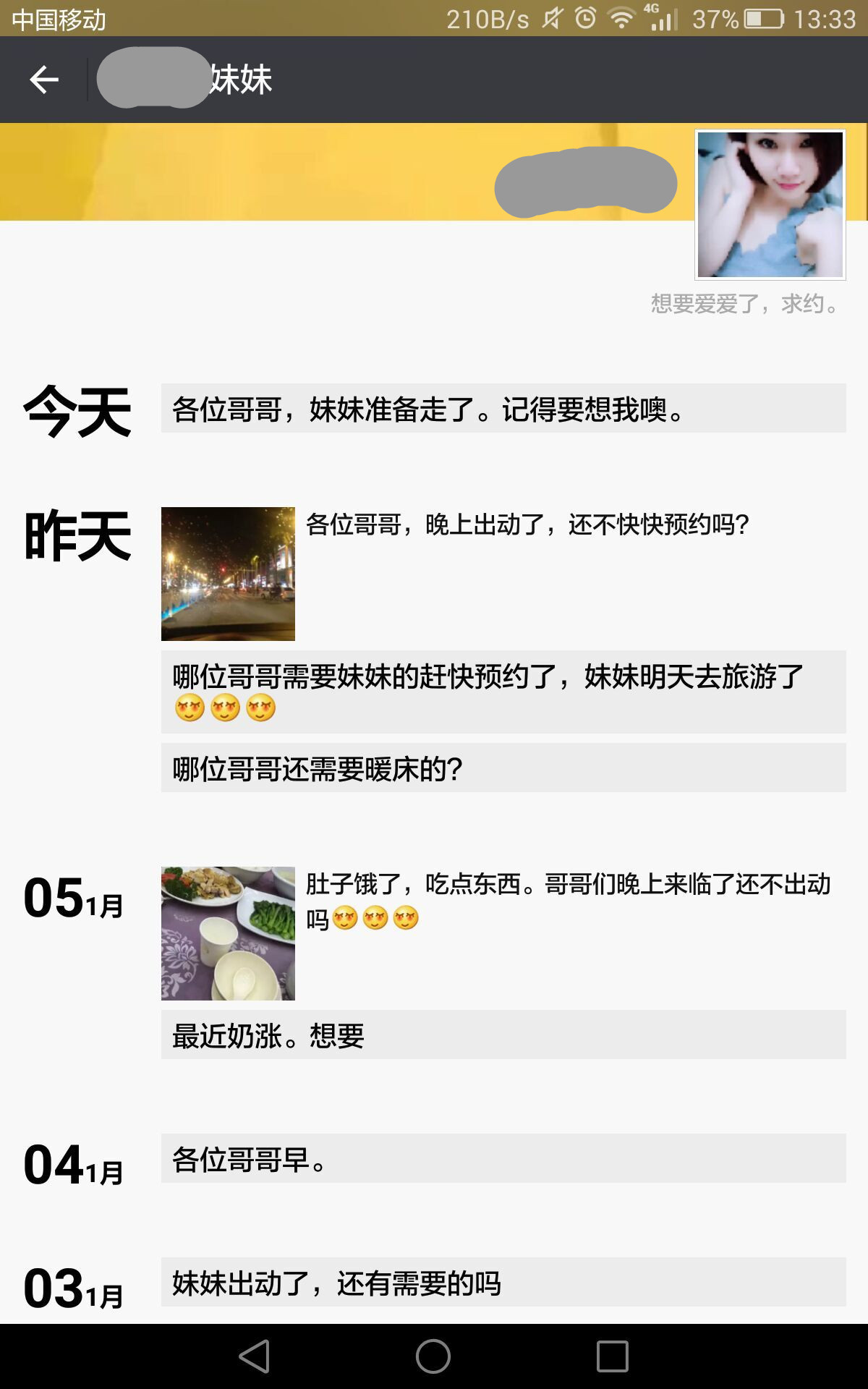
Task: Tap the back arrow to leave the album
Action: click(x=43, y=80)
